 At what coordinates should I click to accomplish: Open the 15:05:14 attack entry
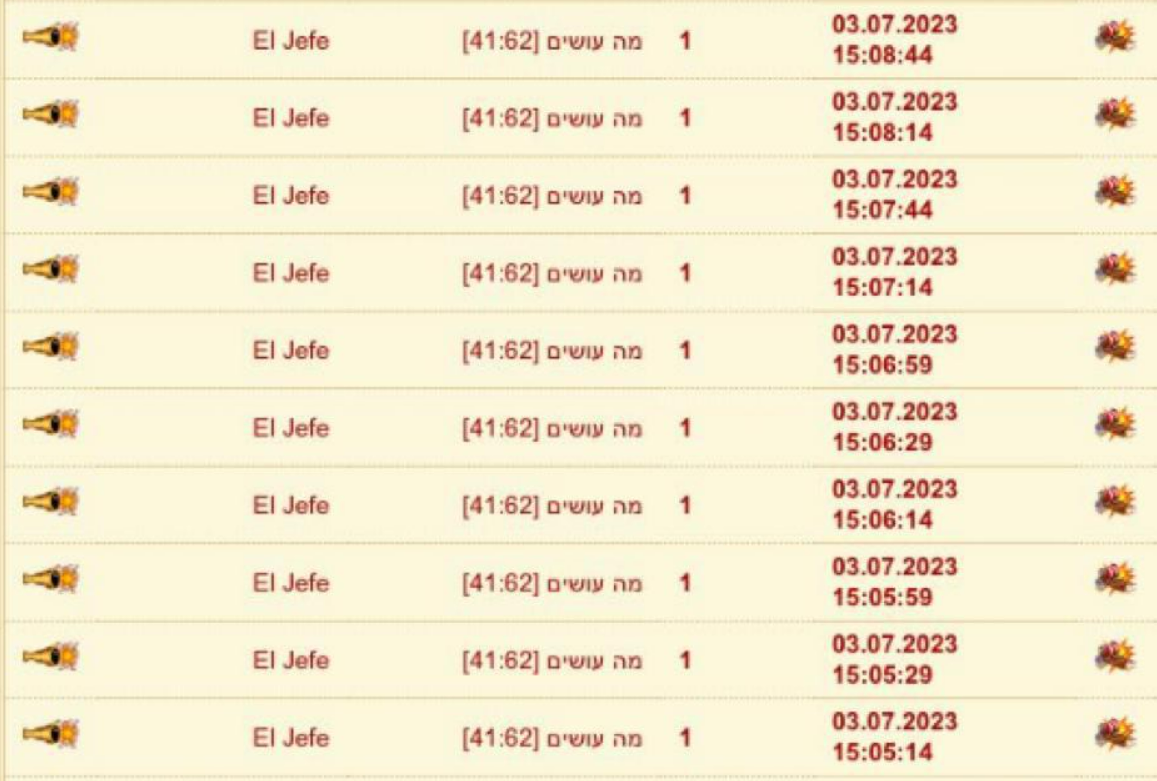[893, 737]
